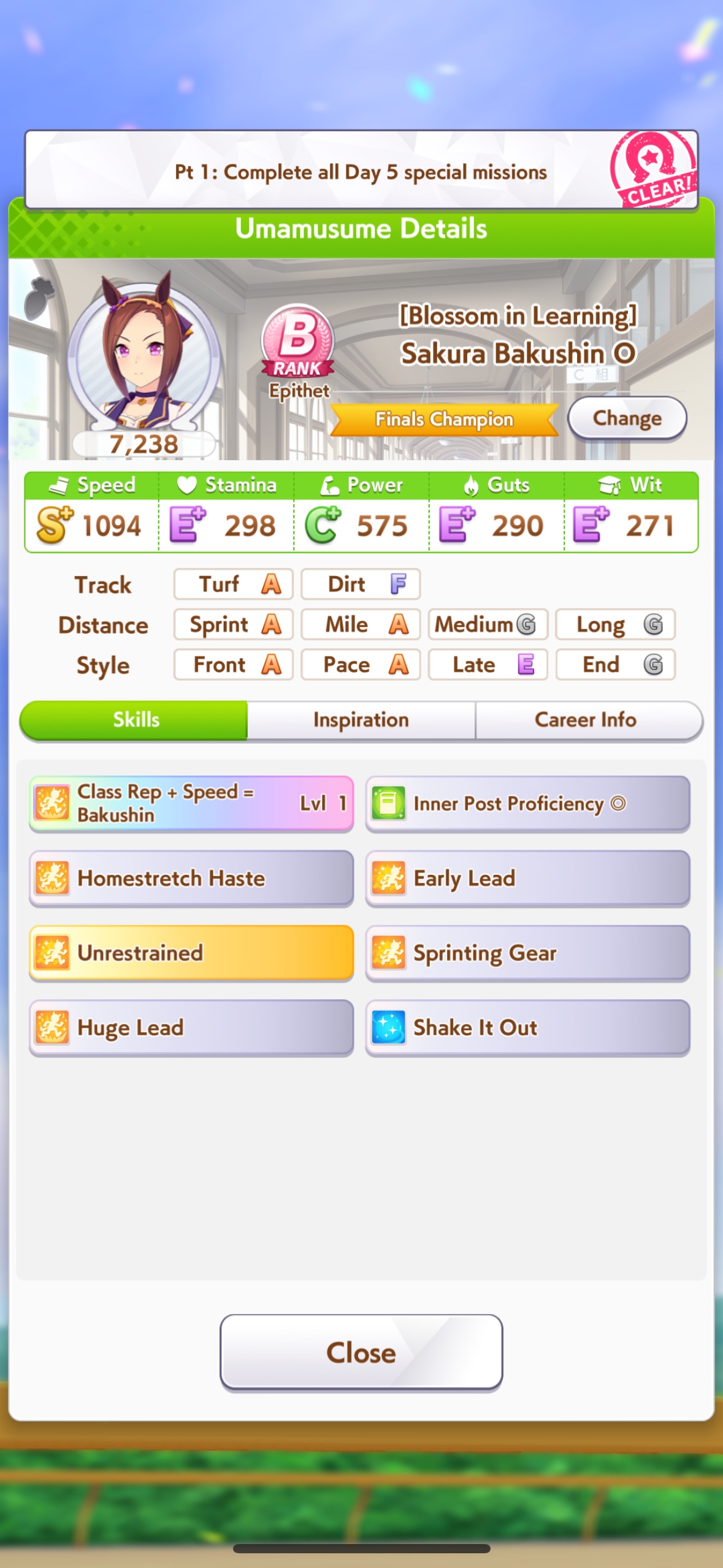
Task: Open the Career Info tab
Action: (x=587, y=720)
